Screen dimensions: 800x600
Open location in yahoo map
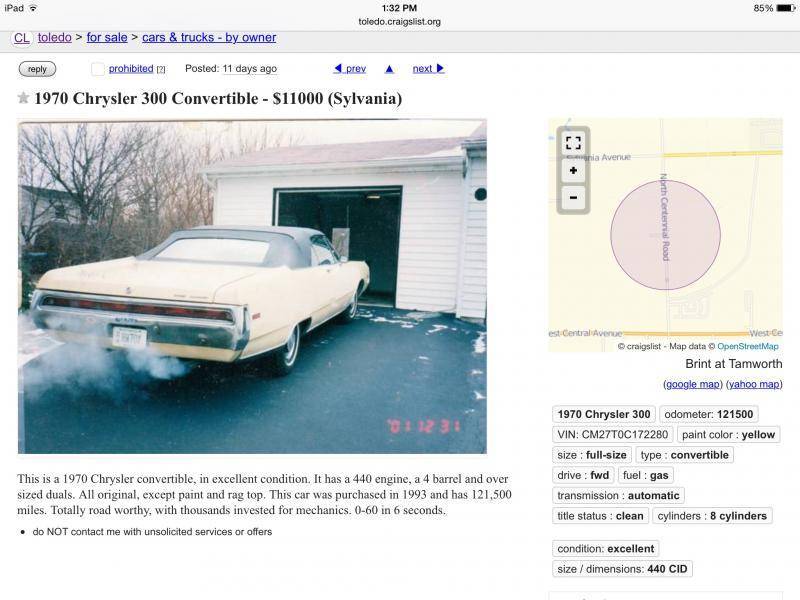(755, 384)
